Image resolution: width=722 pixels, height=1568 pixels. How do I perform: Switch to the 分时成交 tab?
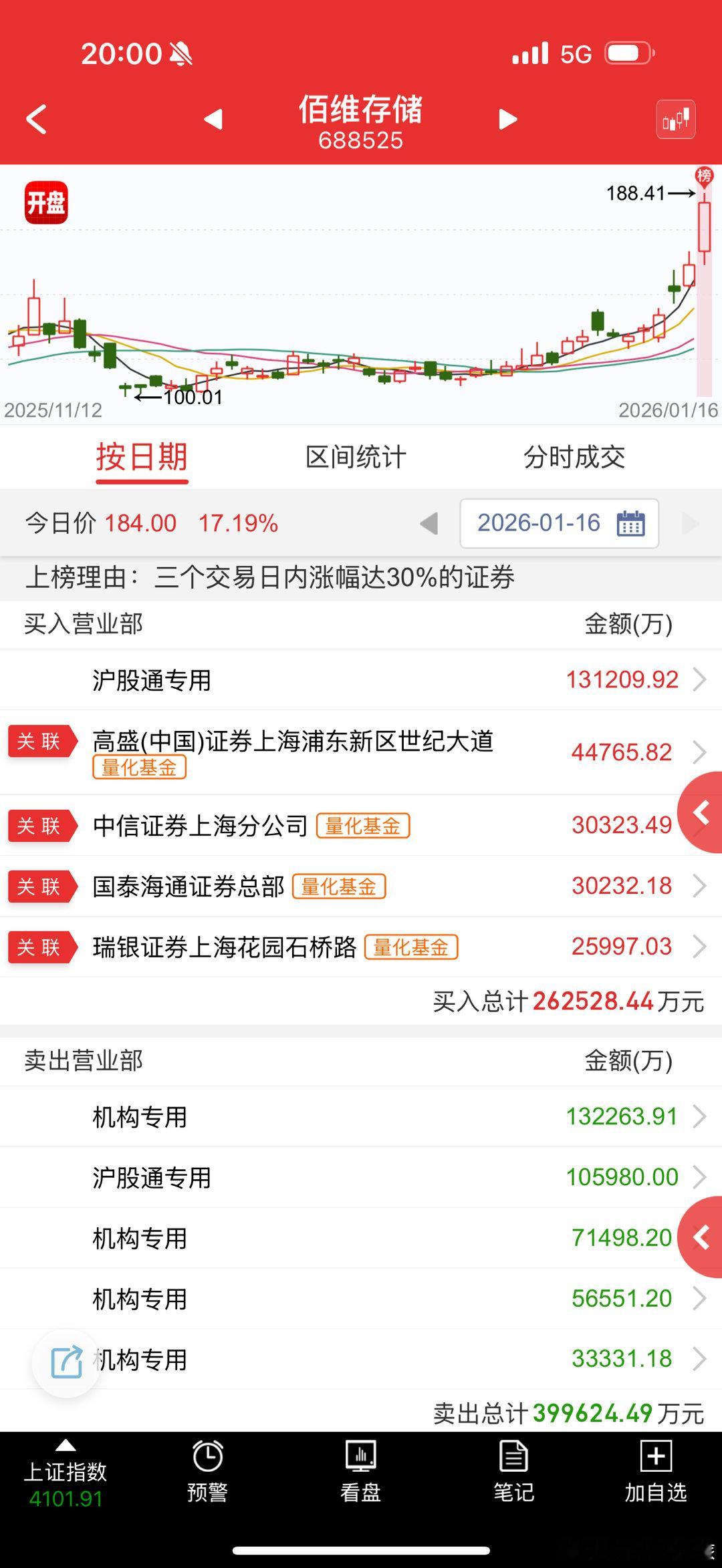[576, 457]
